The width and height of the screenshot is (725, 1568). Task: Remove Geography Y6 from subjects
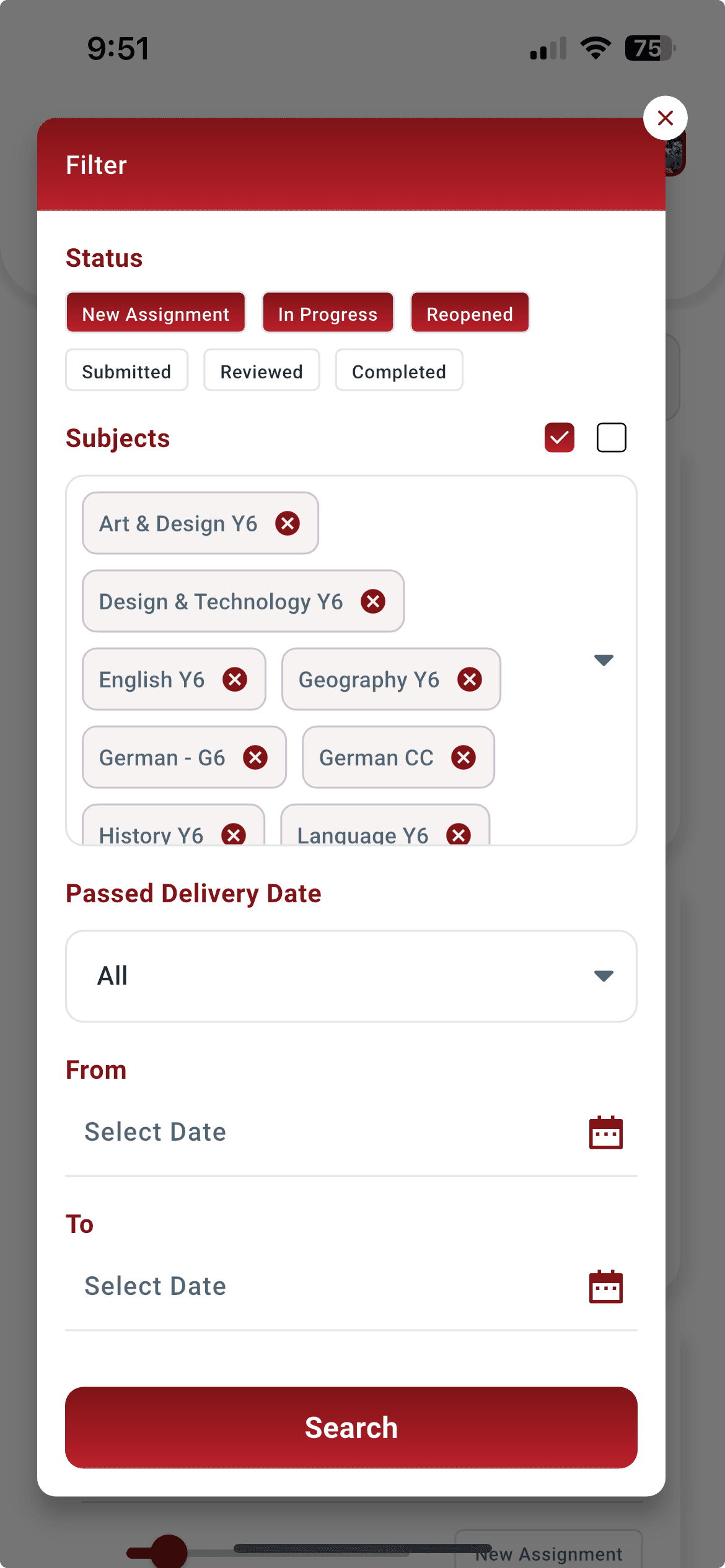[470, 679]
